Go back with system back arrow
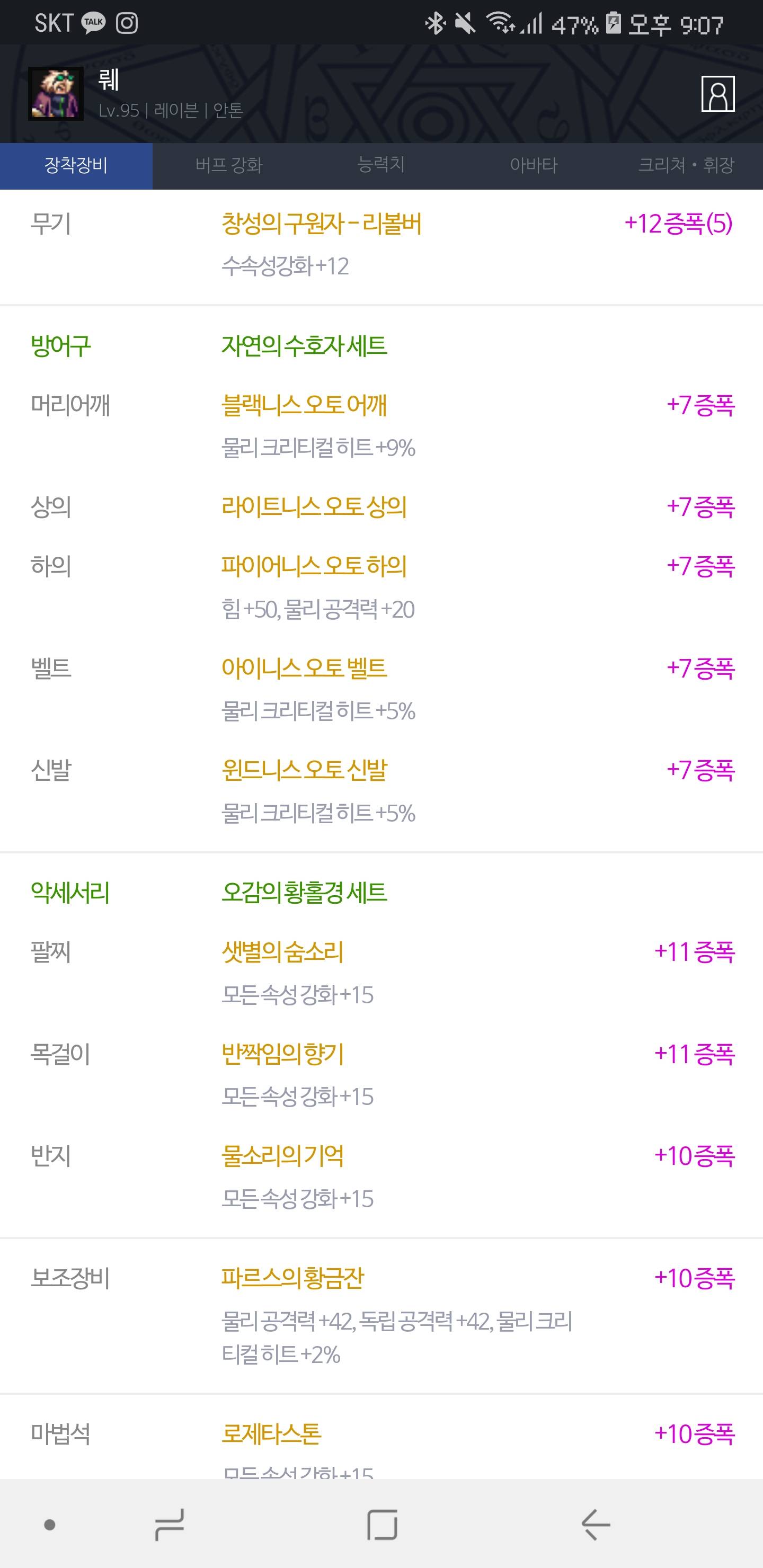This screenshot has height=1568, width=763. (x=595, y=1525)
